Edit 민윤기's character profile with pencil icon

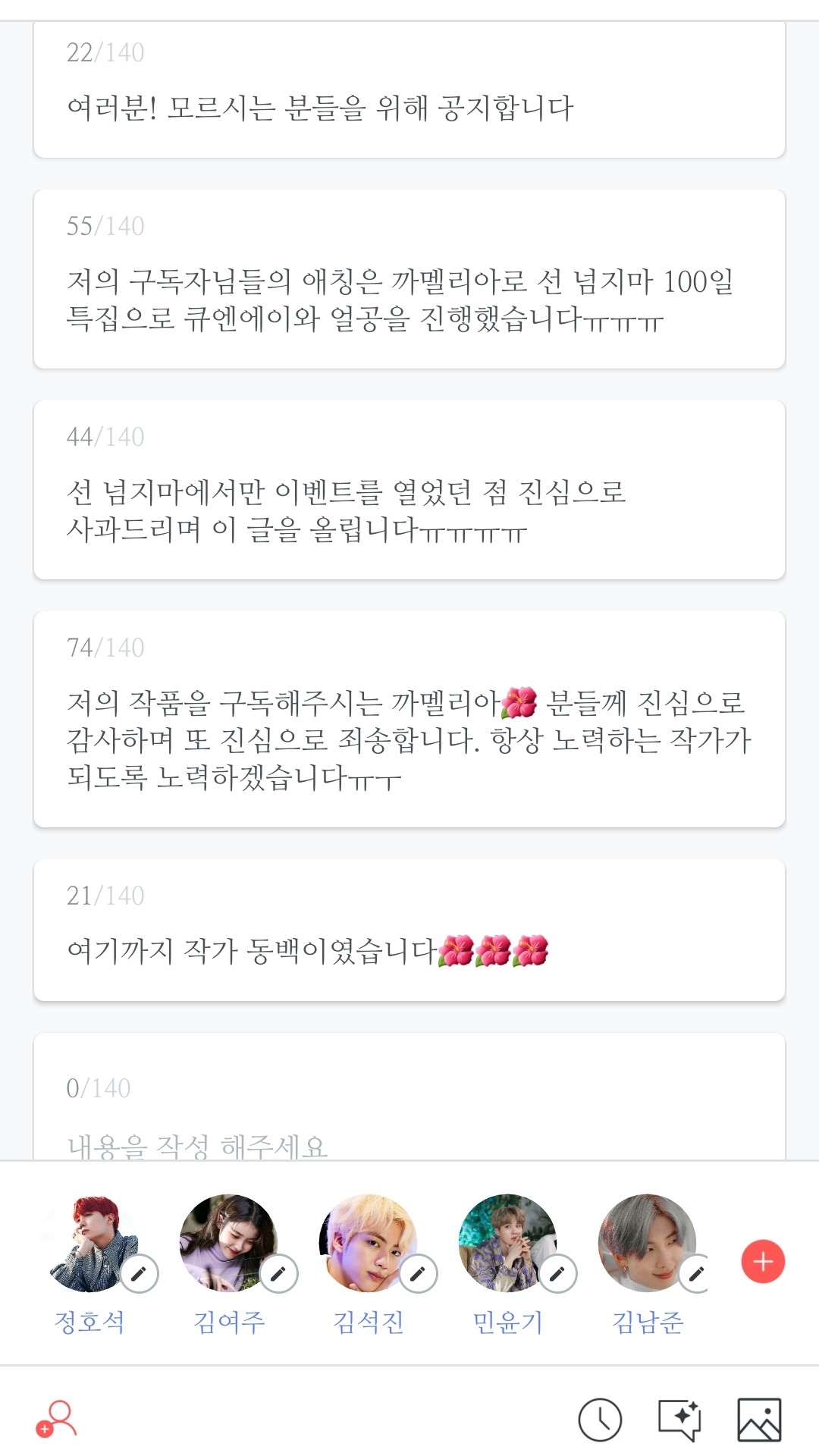click(557, 1274)
